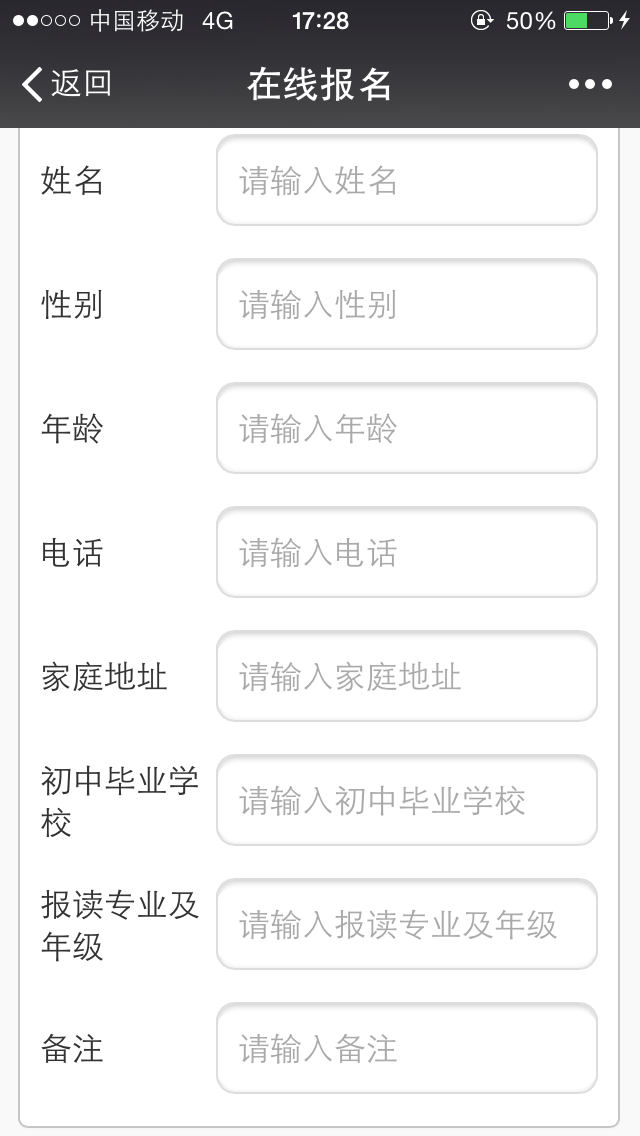Tap the 电话 phone number field
This screenshot has height=1136, width=640.
(x=407, y=552)
